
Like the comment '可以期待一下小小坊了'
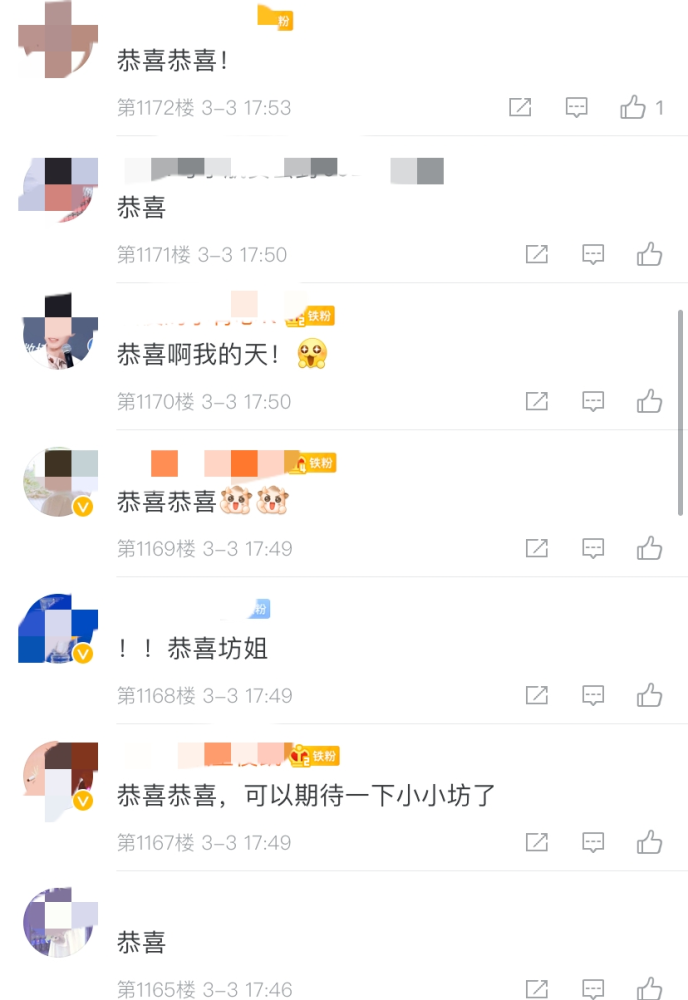[650, 842]
